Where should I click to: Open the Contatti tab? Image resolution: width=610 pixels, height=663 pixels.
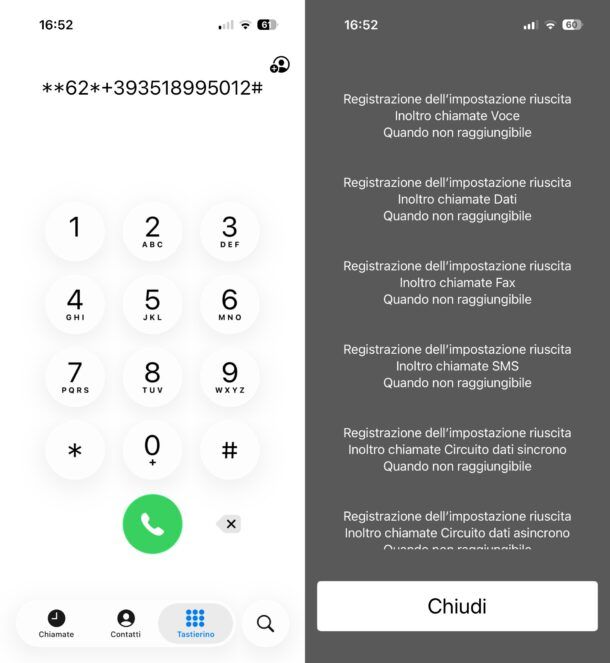point(125,624)
